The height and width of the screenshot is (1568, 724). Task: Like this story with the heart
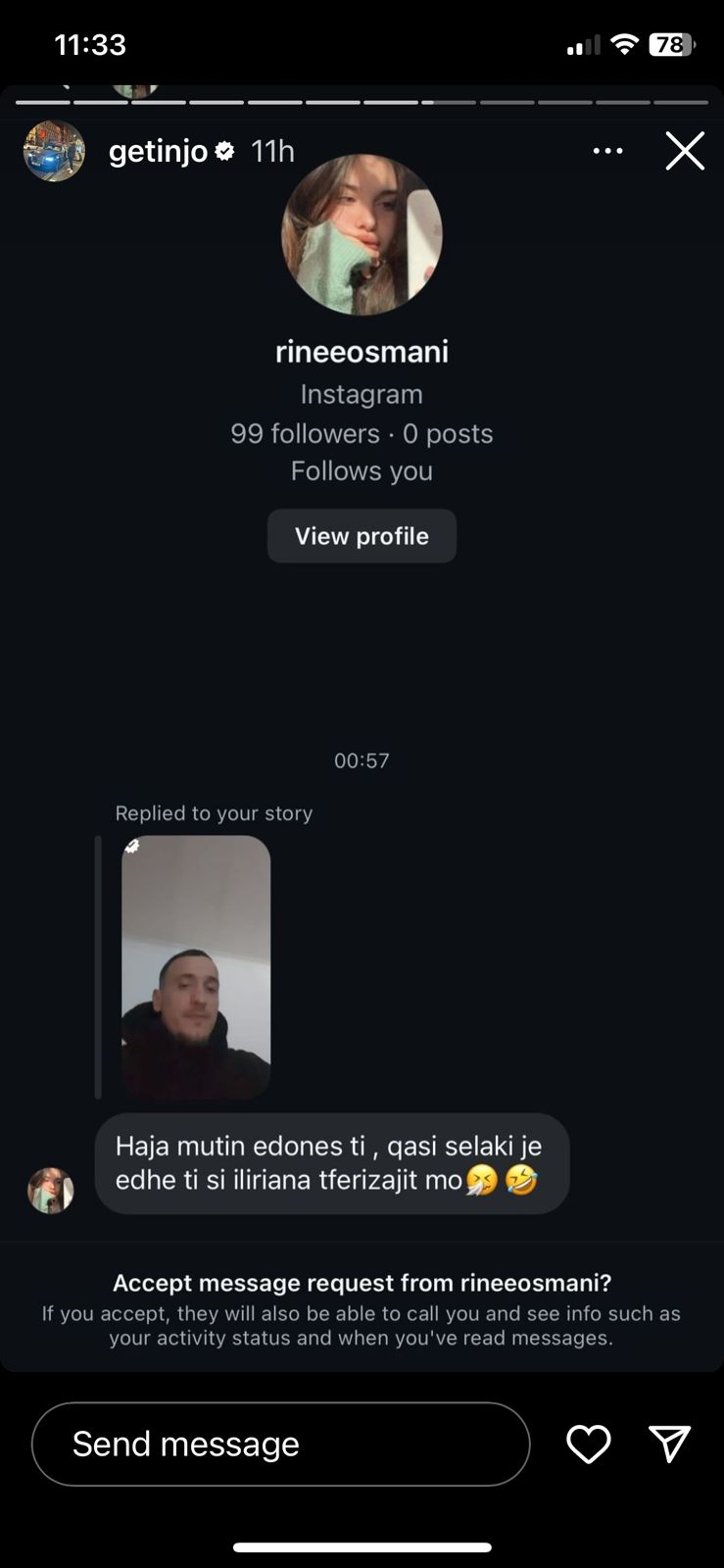pos(588,1445)
